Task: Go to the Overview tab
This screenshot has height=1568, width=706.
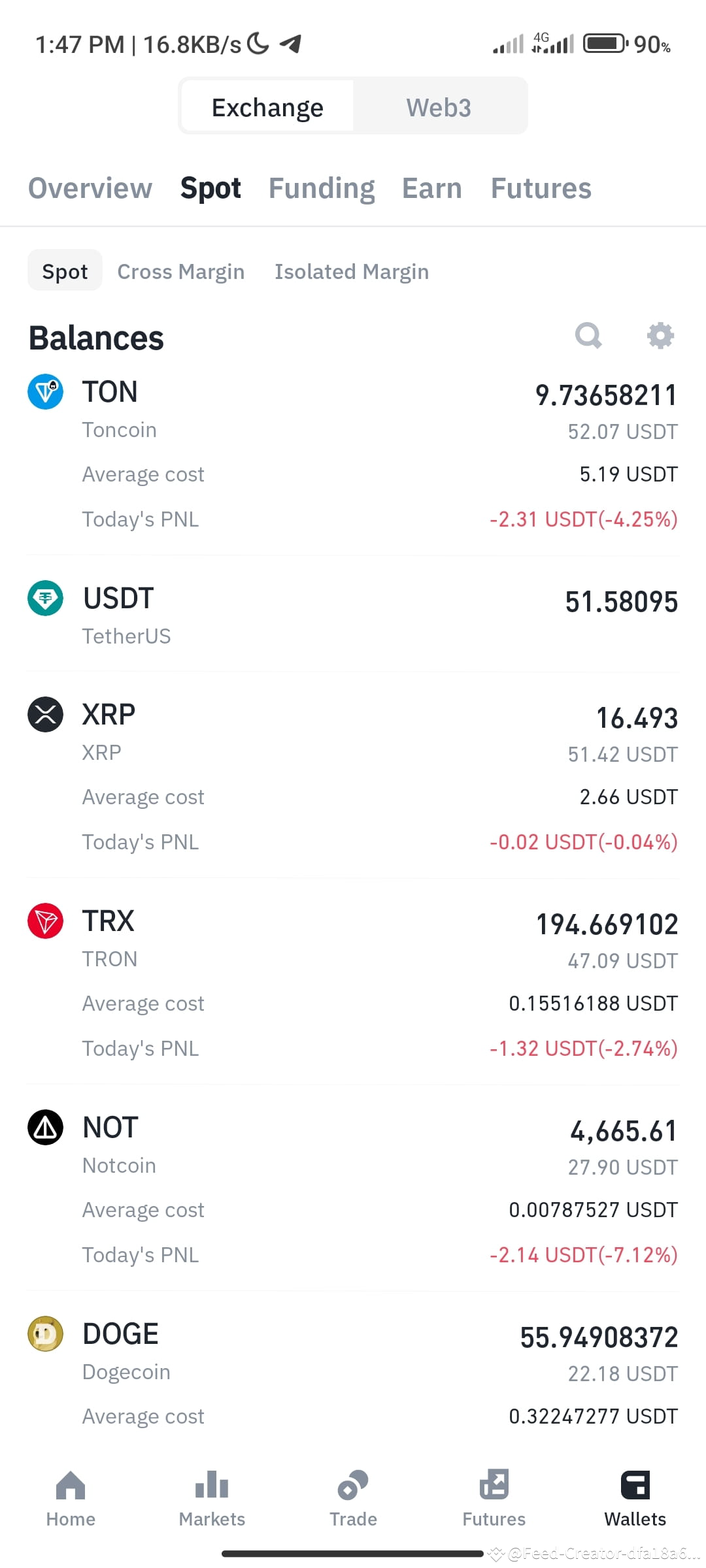Action: pos(90,188)
